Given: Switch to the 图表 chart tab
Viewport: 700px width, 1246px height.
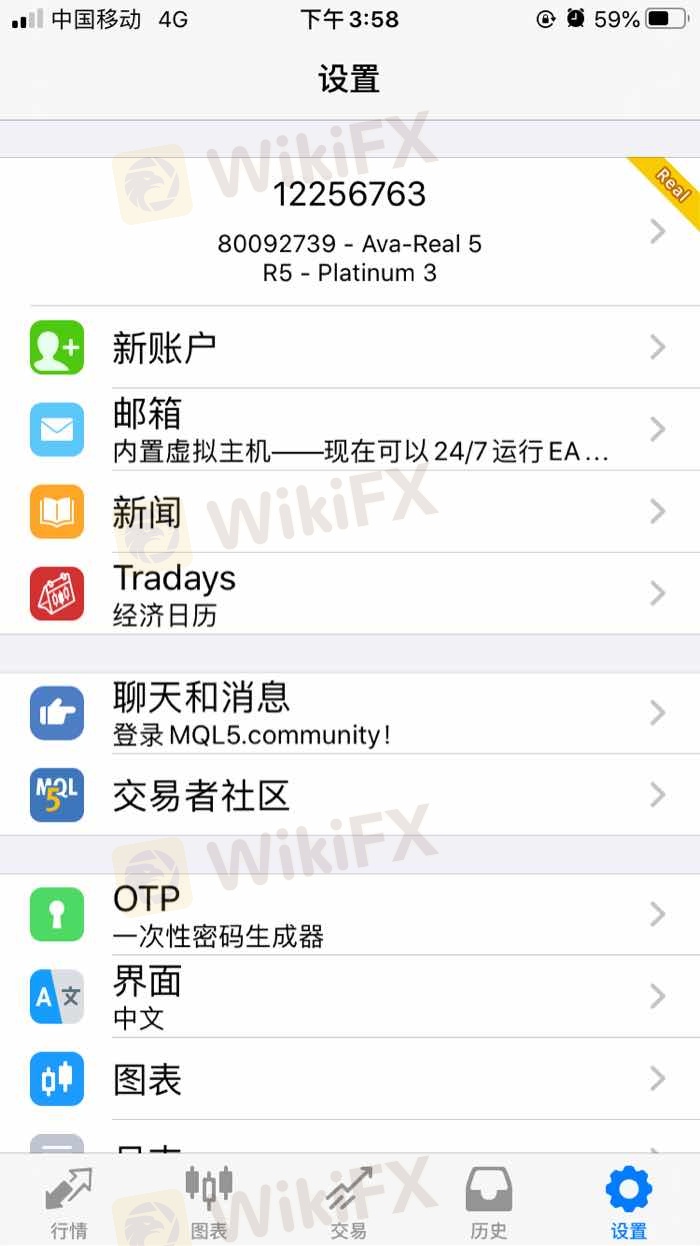Looking at the screenshot, I should pos(209,1203).
